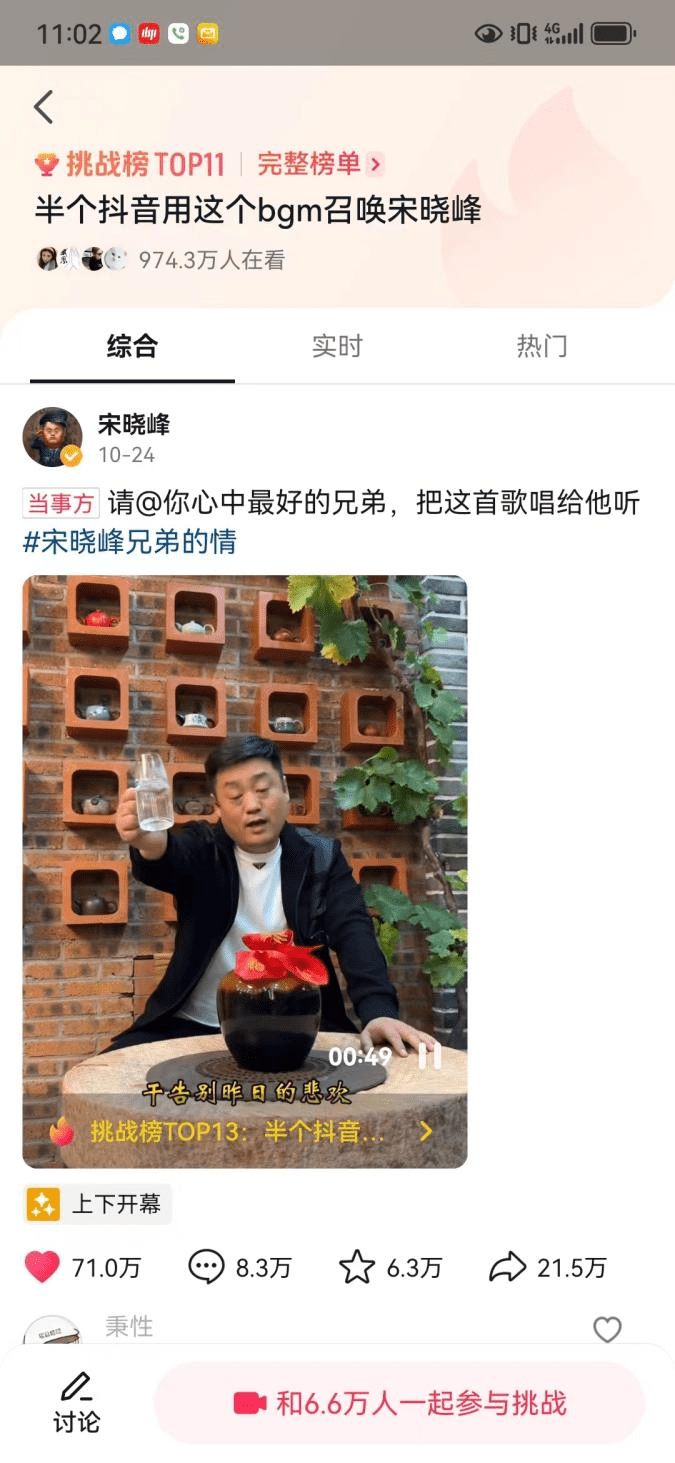Screen dimensions: 675x1463
Task: Open the 完整榜单 full ranking link
Action: (x=319, y=164)
